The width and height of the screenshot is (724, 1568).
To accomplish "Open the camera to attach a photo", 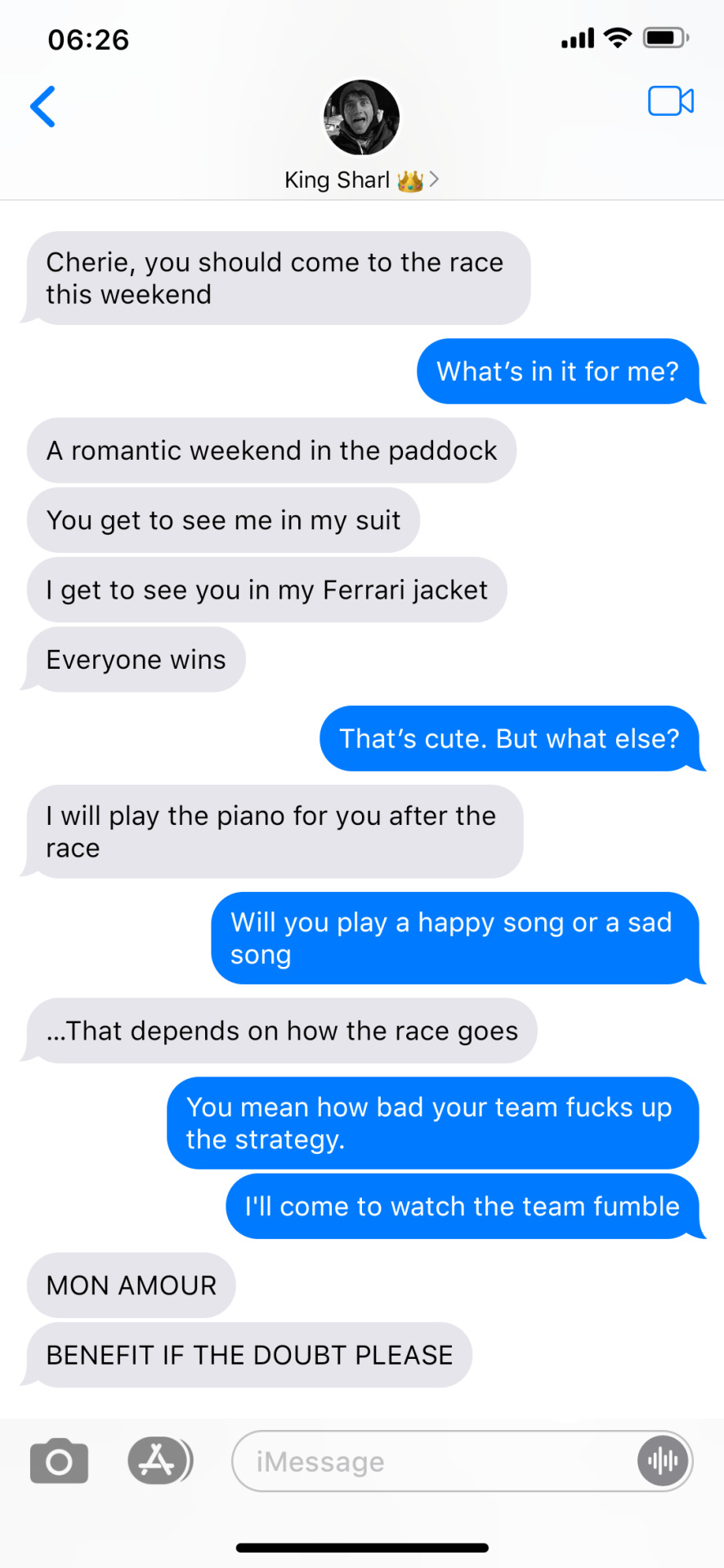I will point(59,1461).
